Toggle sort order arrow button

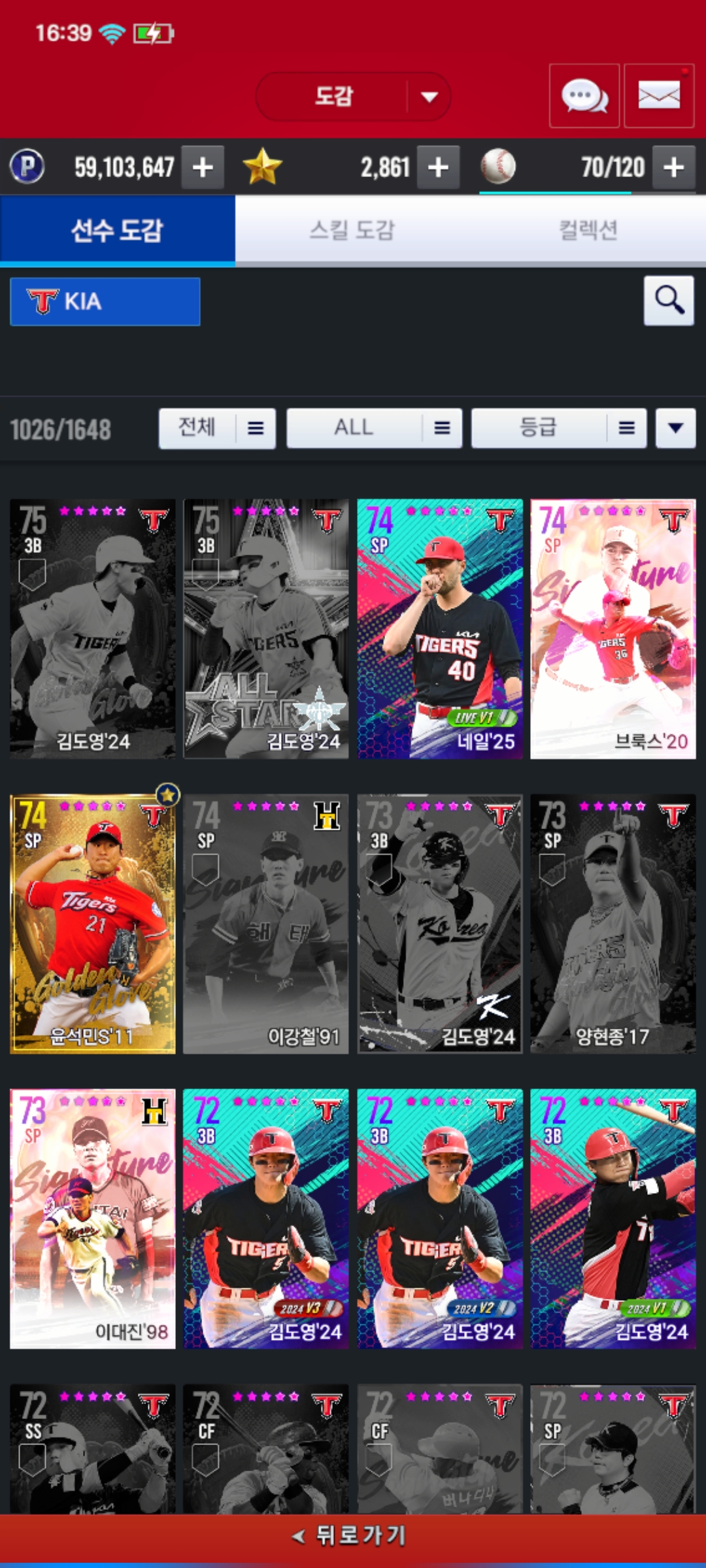click(x=675, y=429)
